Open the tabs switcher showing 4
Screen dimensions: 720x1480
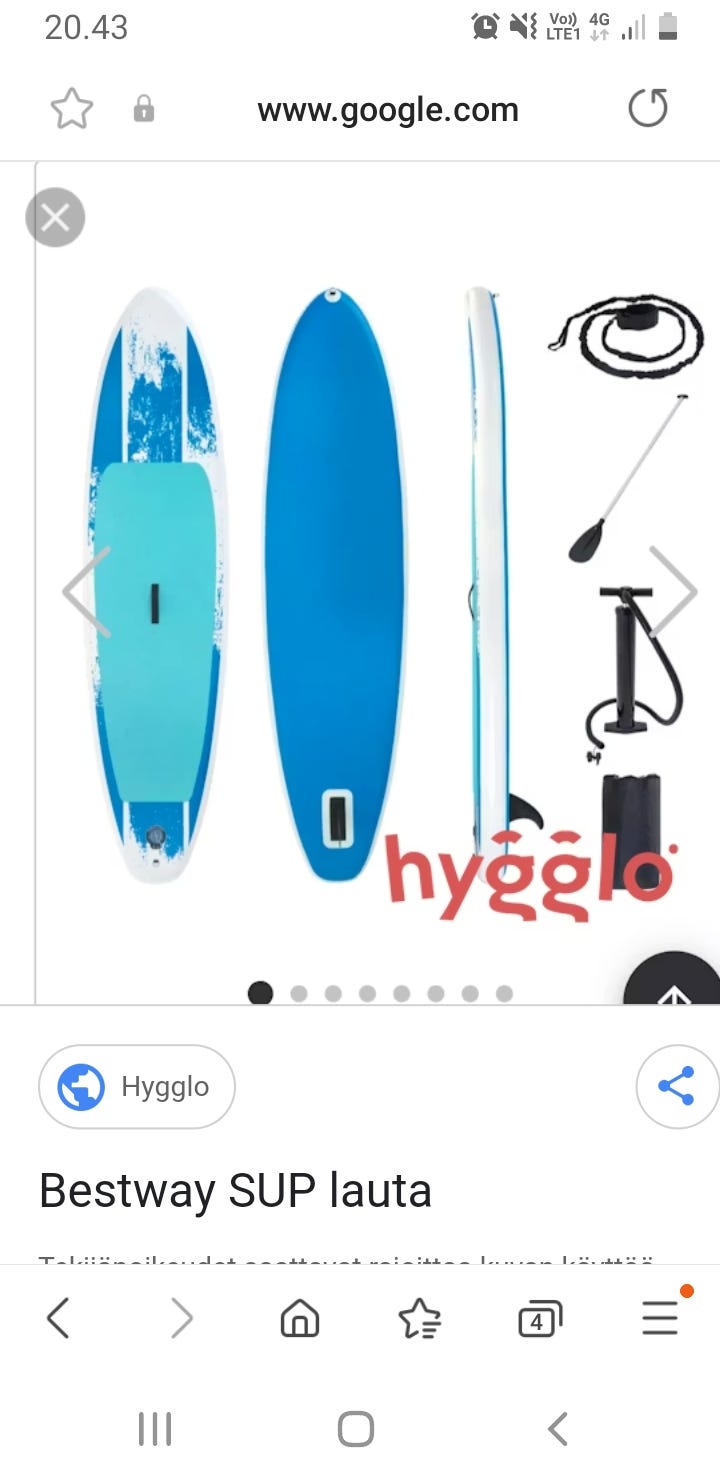(540, 1319)
